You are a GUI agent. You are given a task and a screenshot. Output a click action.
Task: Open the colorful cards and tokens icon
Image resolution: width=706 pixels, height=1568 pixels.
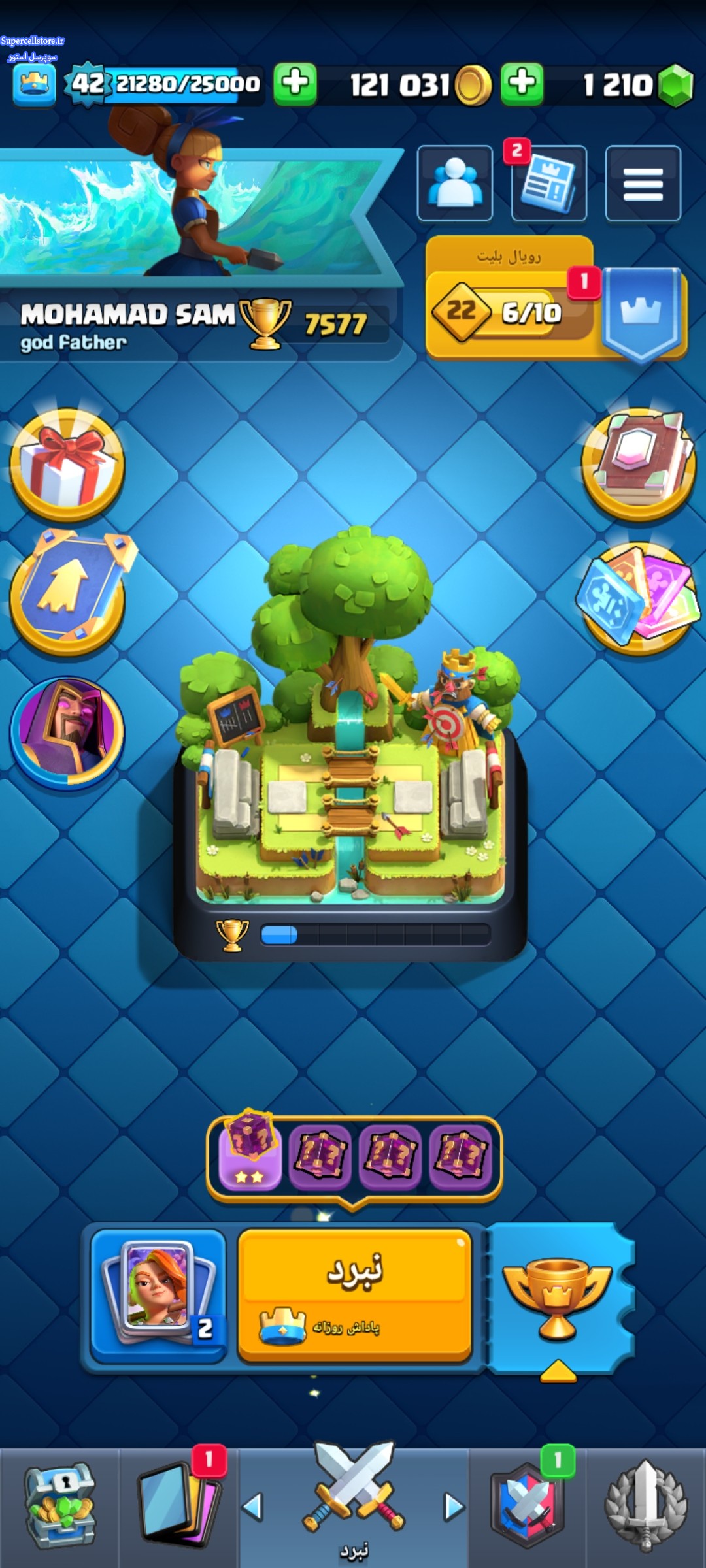(x=639, y=596)
